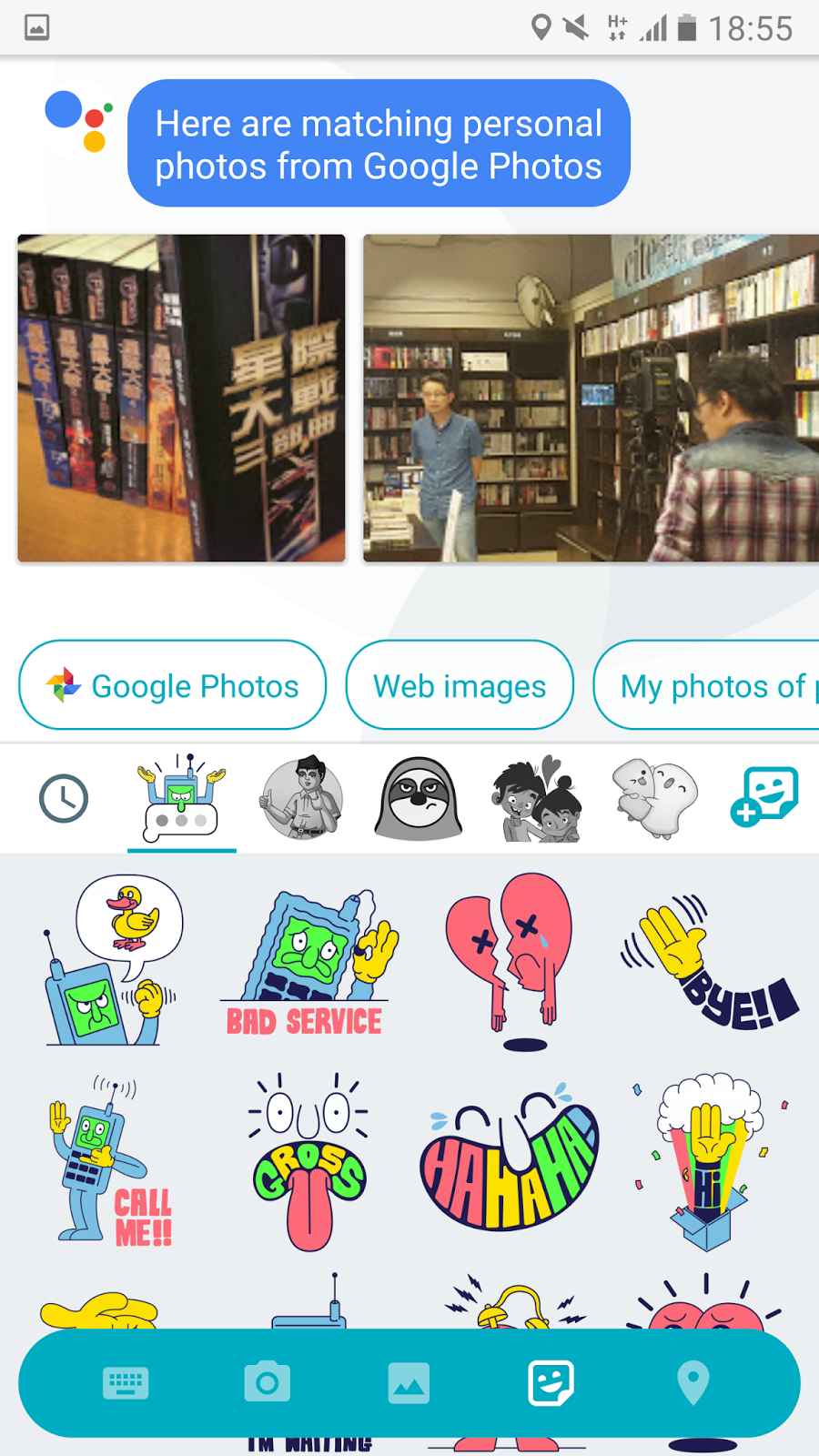Screen dimensions: 819x1456
Task: Choose the My photos of suggestion chip
Action: coord(710,685)
